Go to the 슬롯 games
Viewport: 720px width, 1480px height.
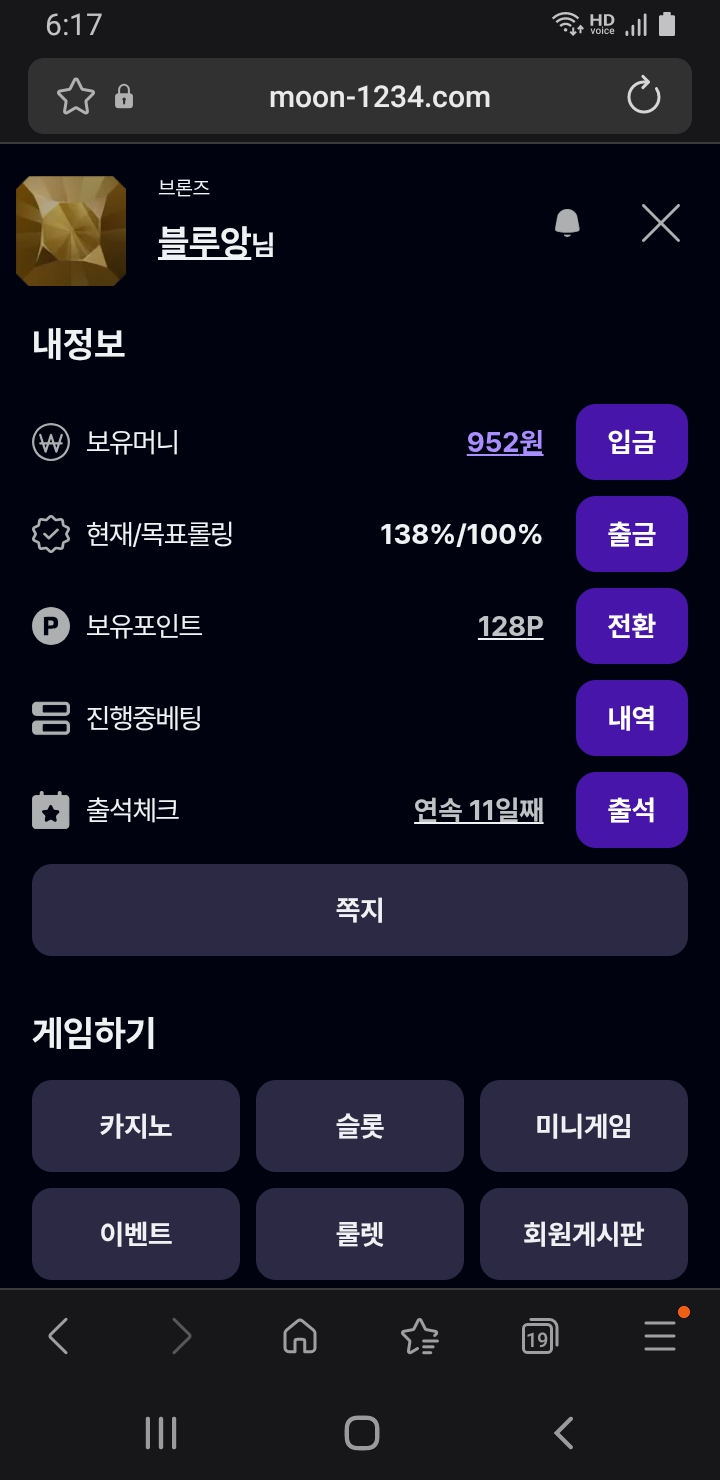click(x=360, y=1126)
